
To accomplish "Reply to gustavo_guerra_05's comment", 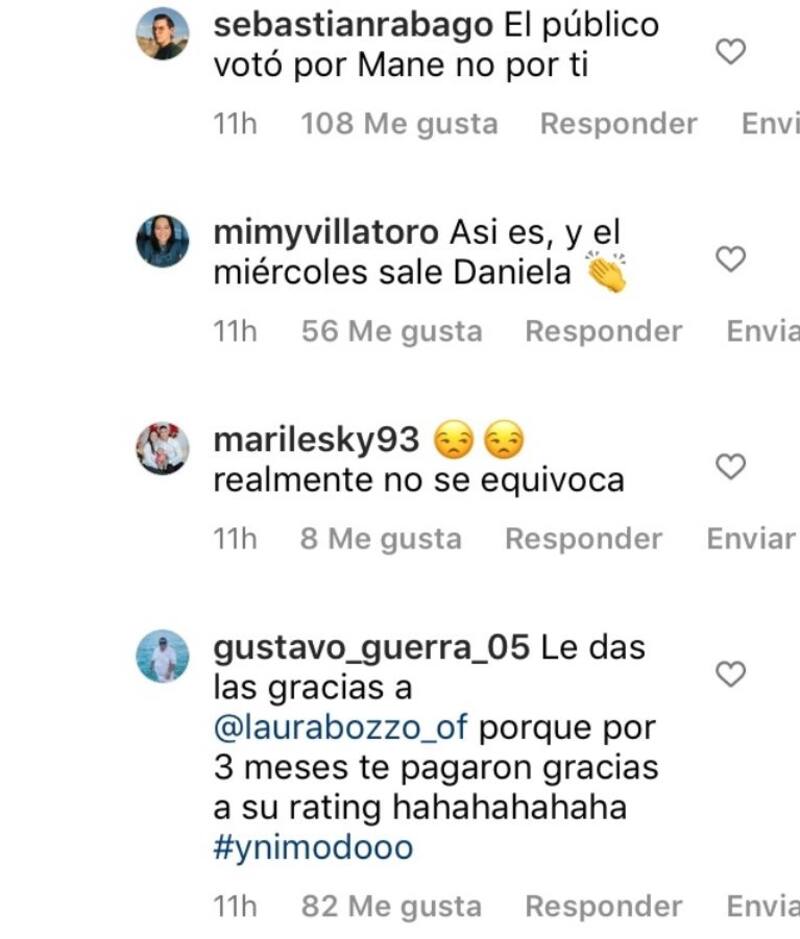I will click(603, 907).
